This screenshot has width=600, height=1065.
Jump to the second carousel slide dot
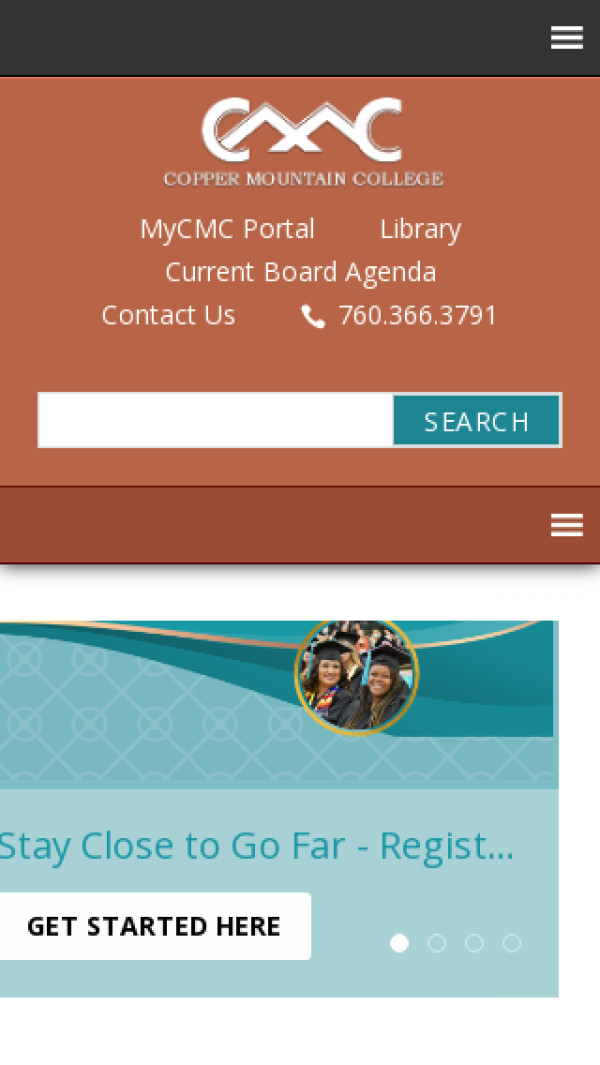click(437, 943)
